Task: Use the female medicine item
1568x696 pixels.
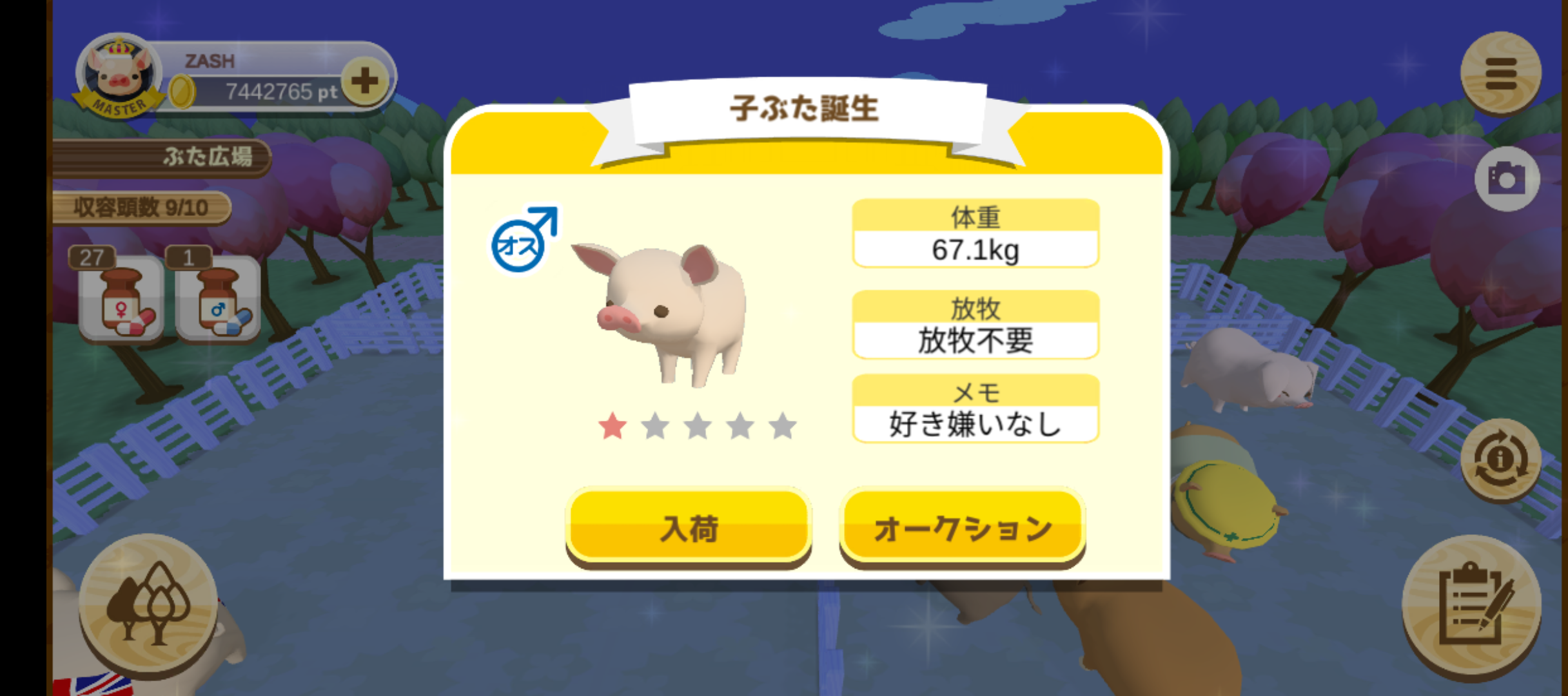Action: (x=121, y=300)
